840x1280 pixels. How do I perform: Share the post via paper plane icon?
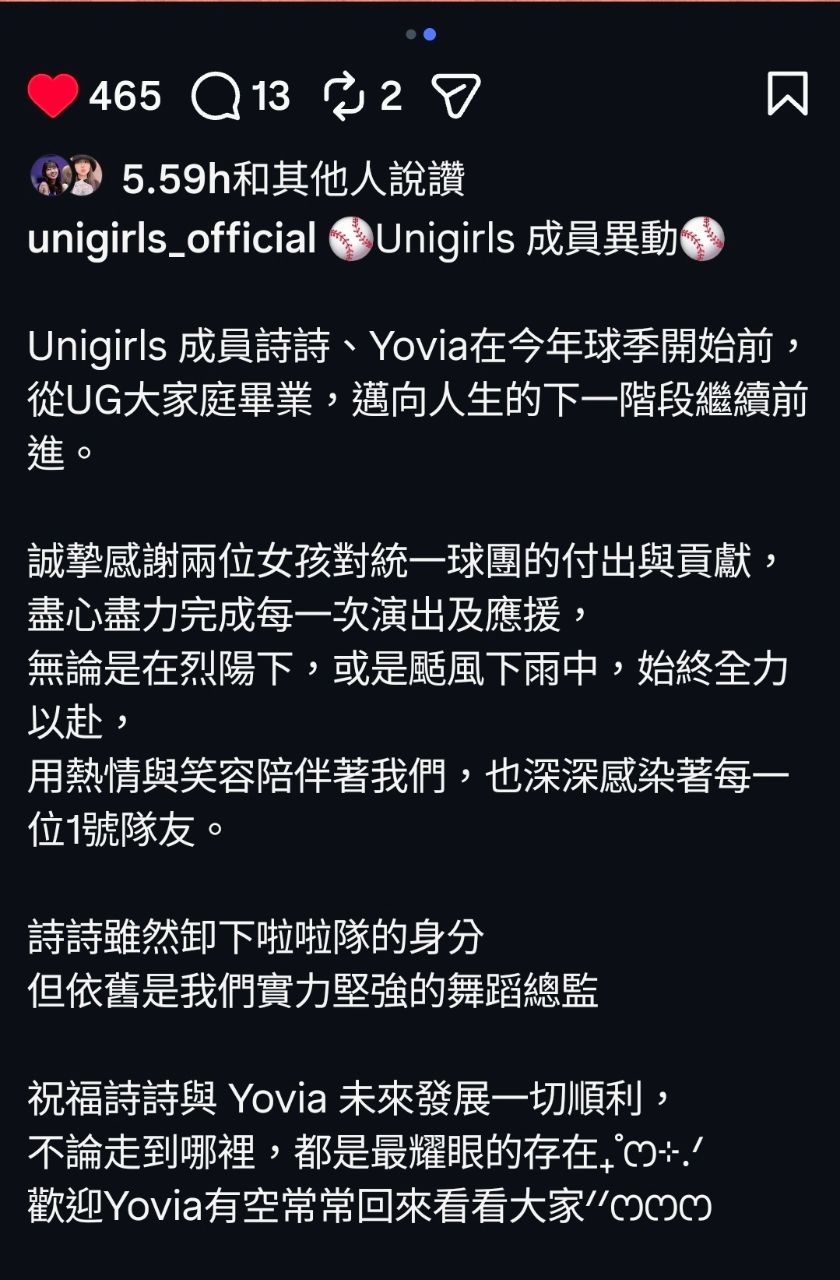tap(456, 97)
